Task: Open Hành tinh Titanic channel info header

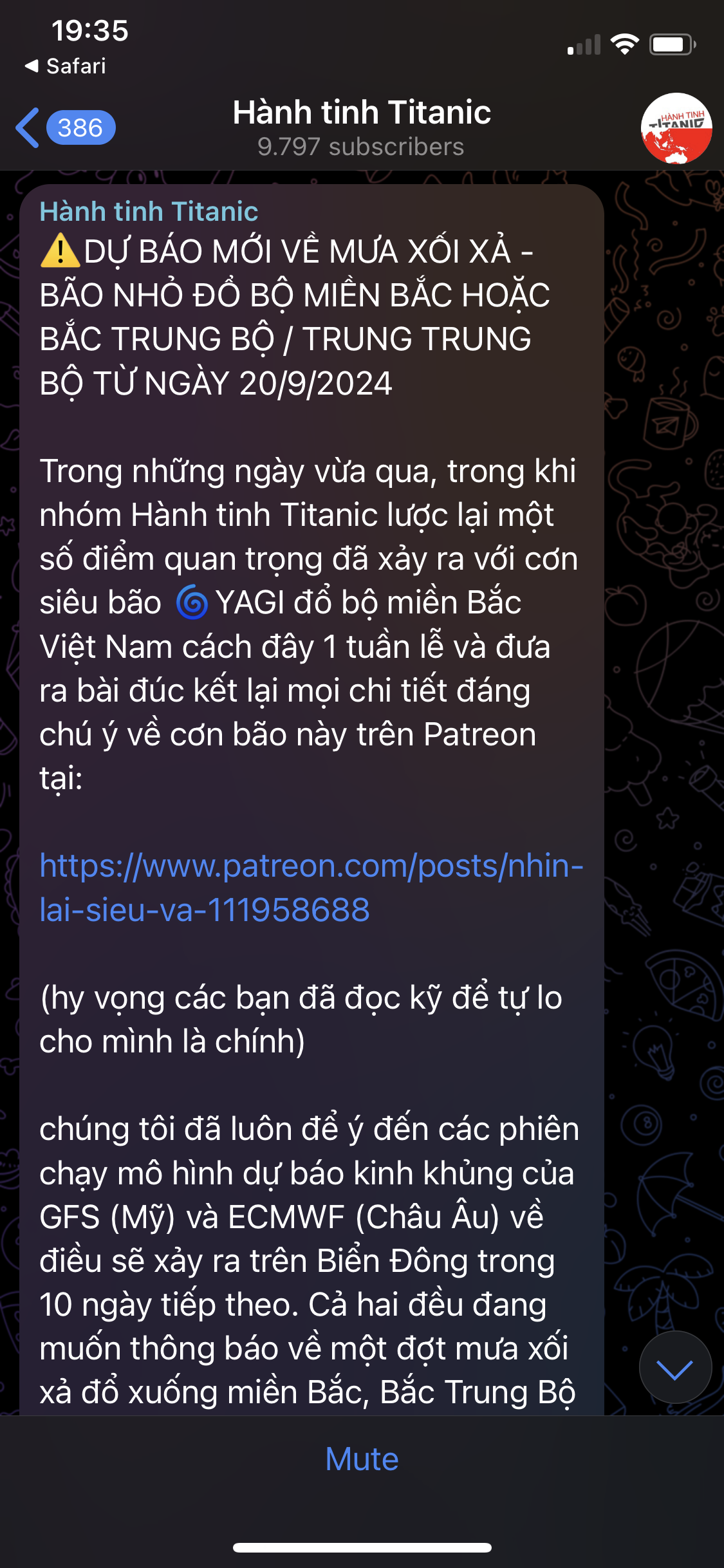Action: (362, 127)
